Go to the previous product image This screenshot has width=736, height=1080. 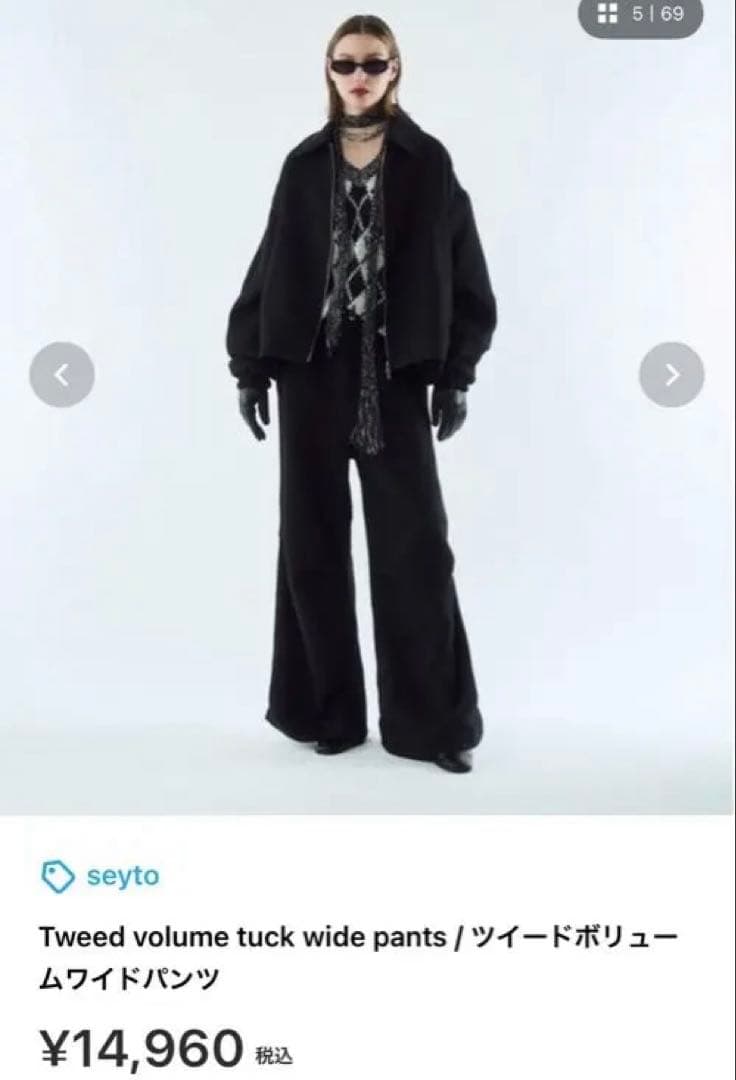coord(62,375)
